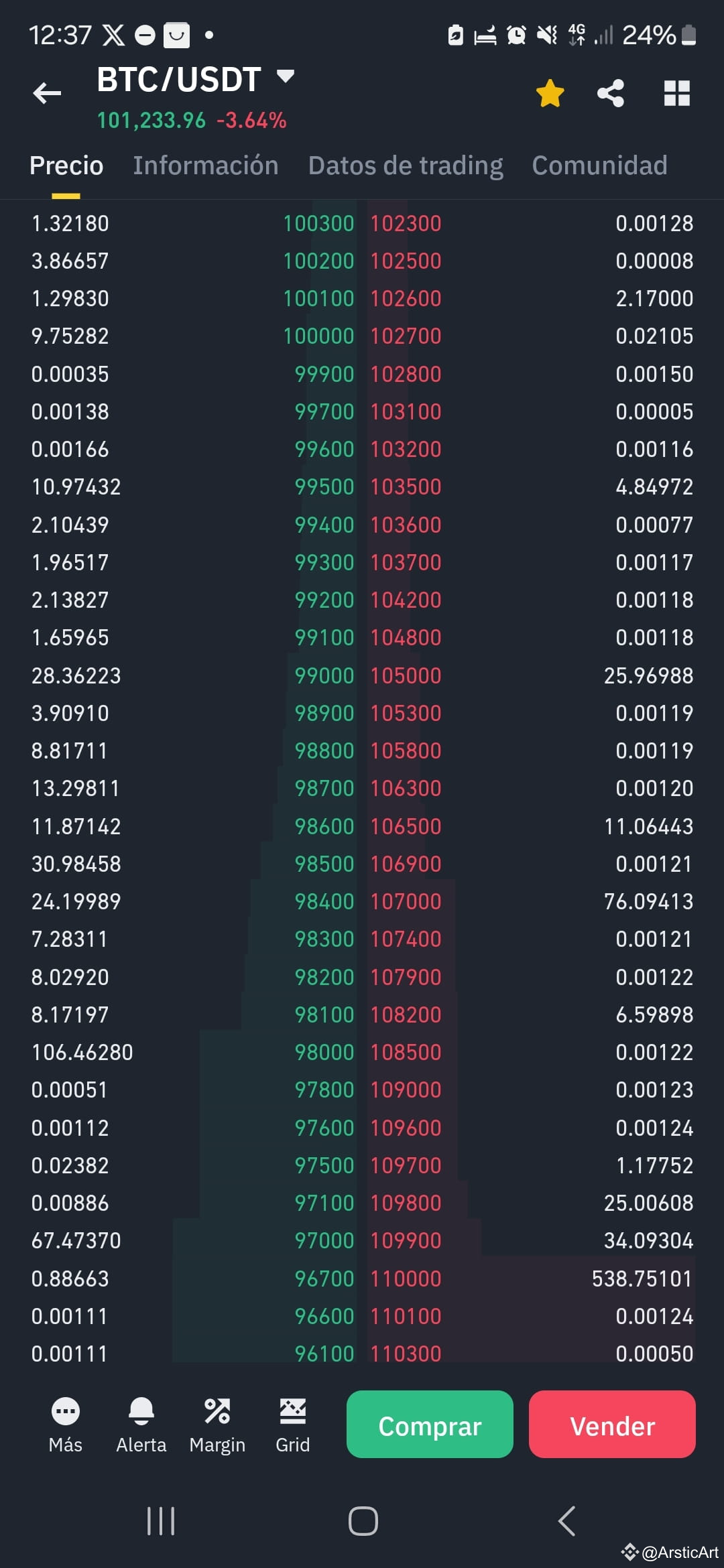Open the chart layout view icon
724x1568 pixels.
(x=676, y=94)
